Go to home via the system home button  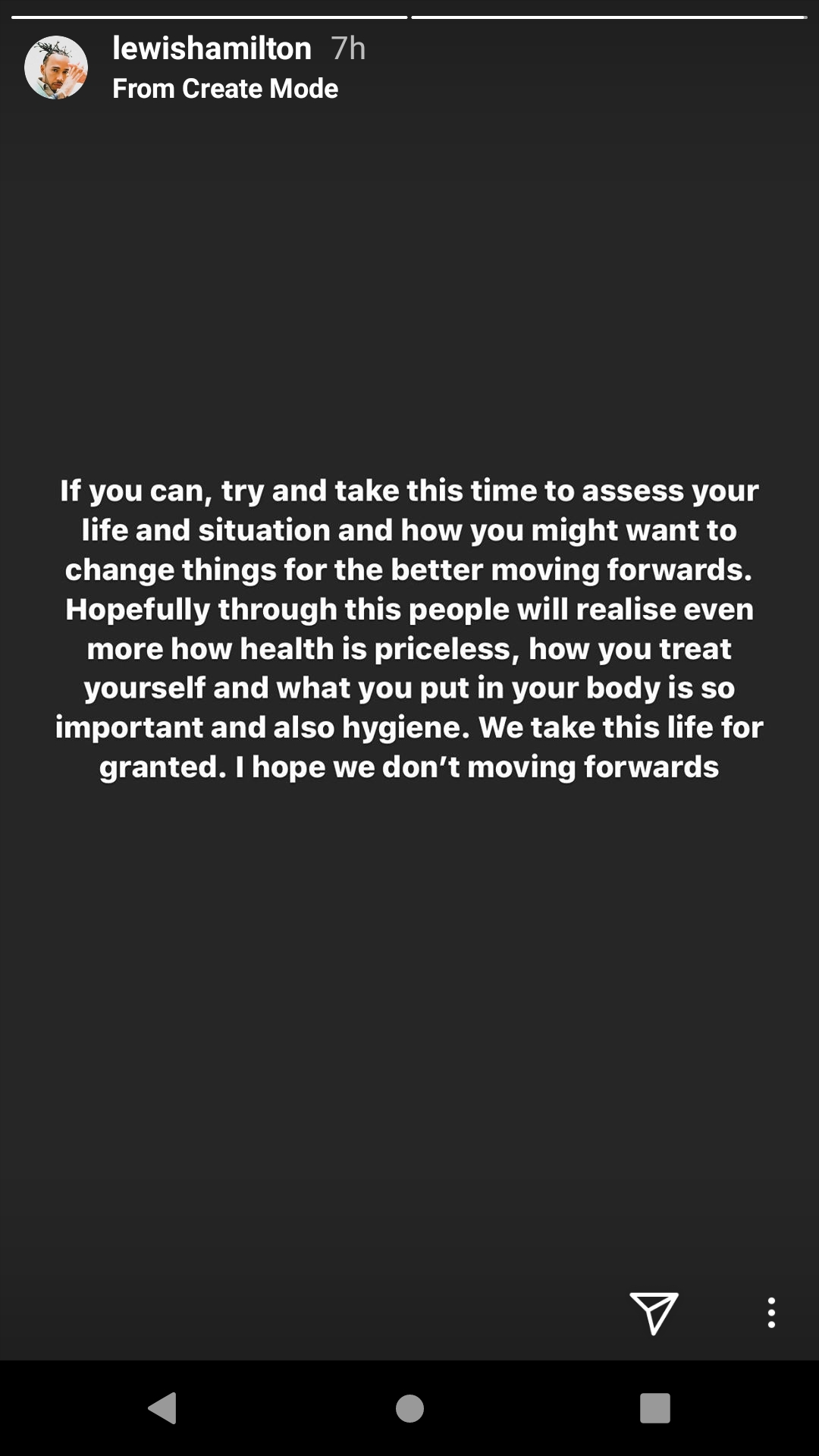(409, 1408)
